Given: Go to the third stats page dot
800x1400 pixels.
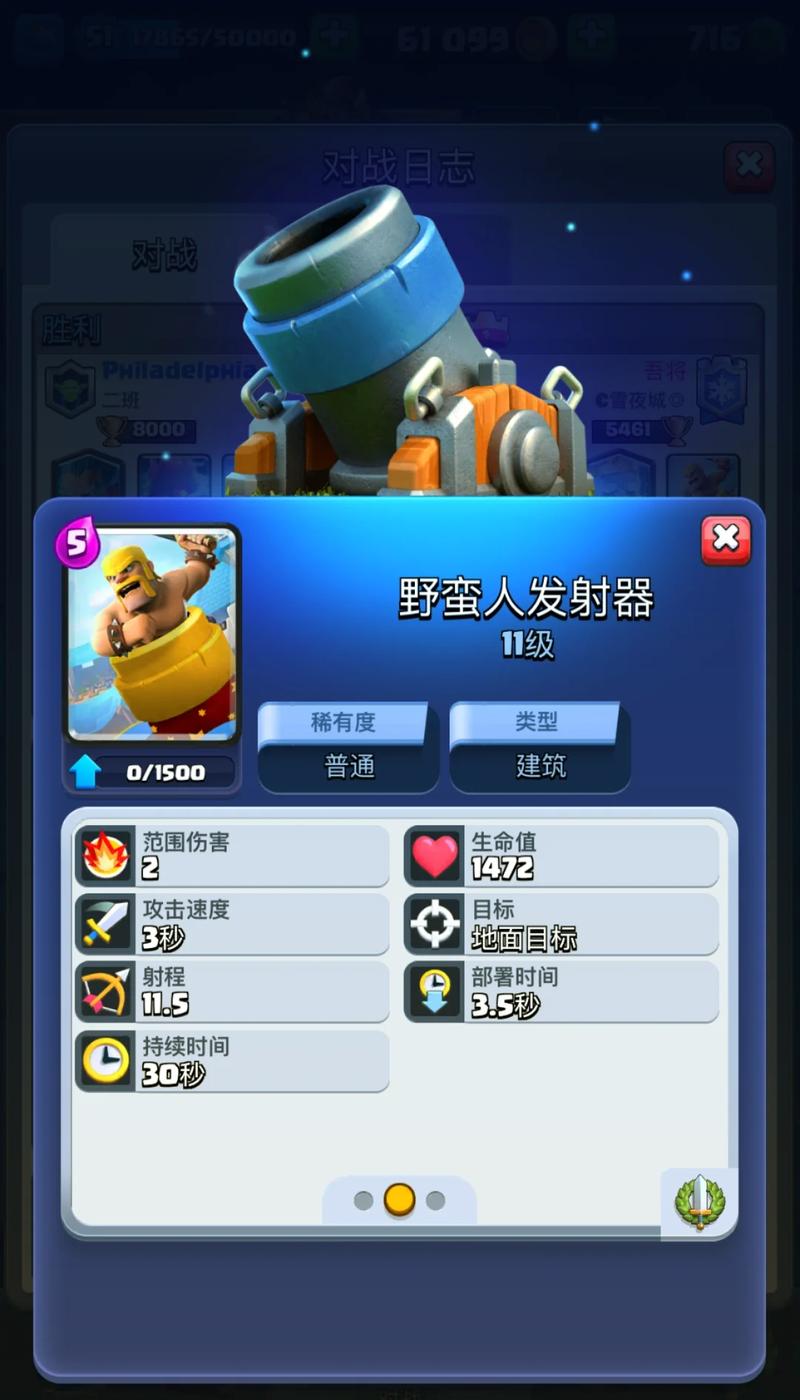Looking at the screenshot, I should click(435, 1200).
